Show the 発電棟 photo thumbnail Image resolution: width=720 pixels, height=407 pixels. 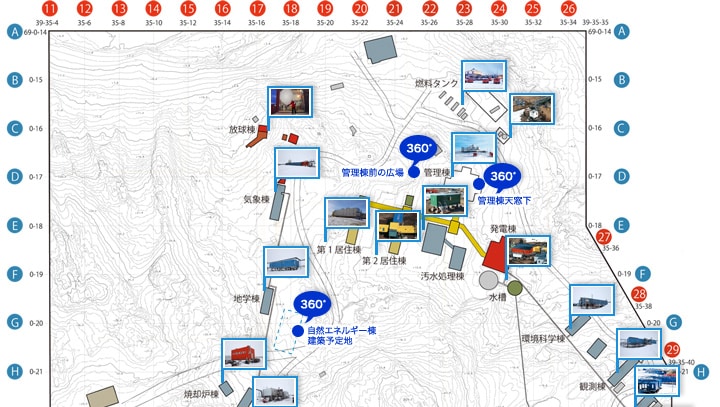pos(529,252)
